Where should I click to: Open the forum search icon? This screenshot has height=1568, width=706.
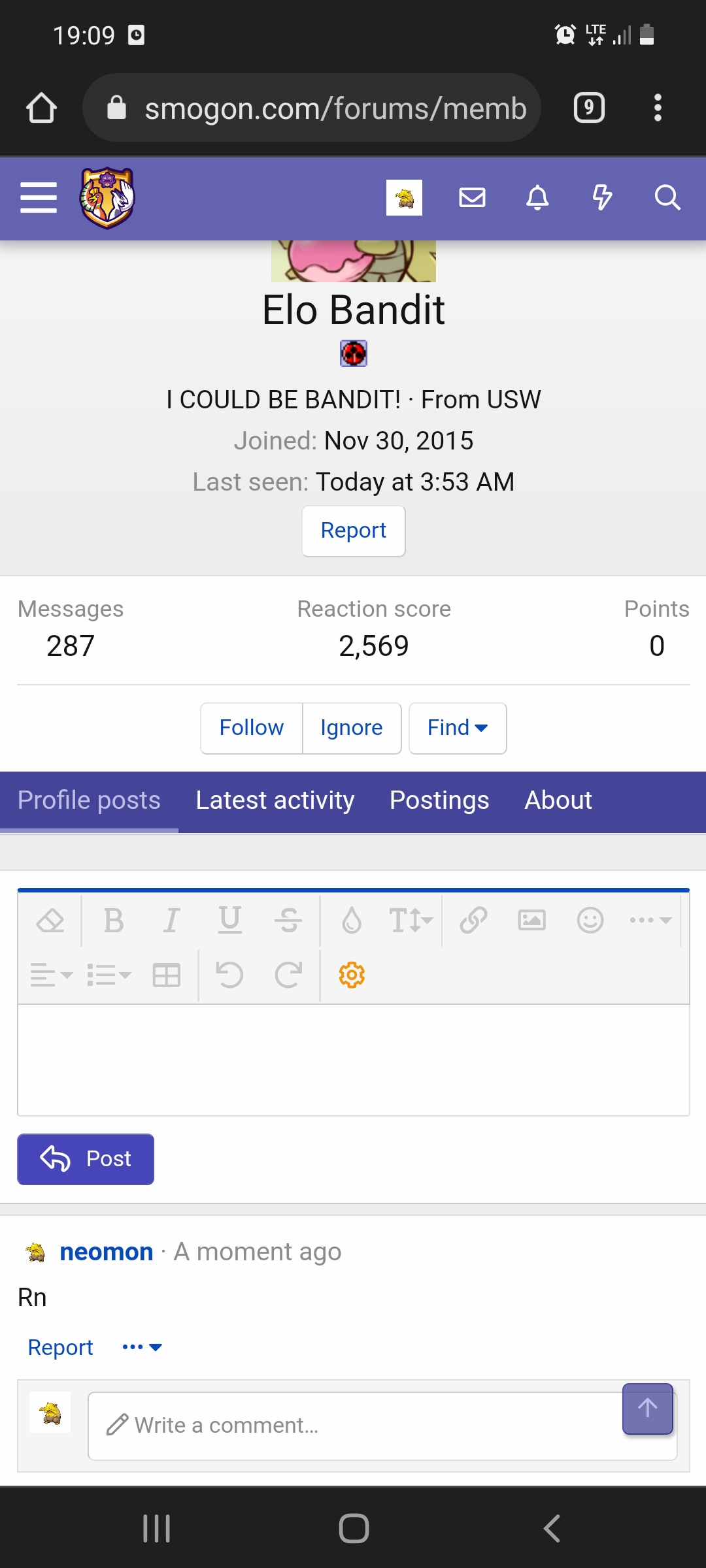tap(667, 197)
